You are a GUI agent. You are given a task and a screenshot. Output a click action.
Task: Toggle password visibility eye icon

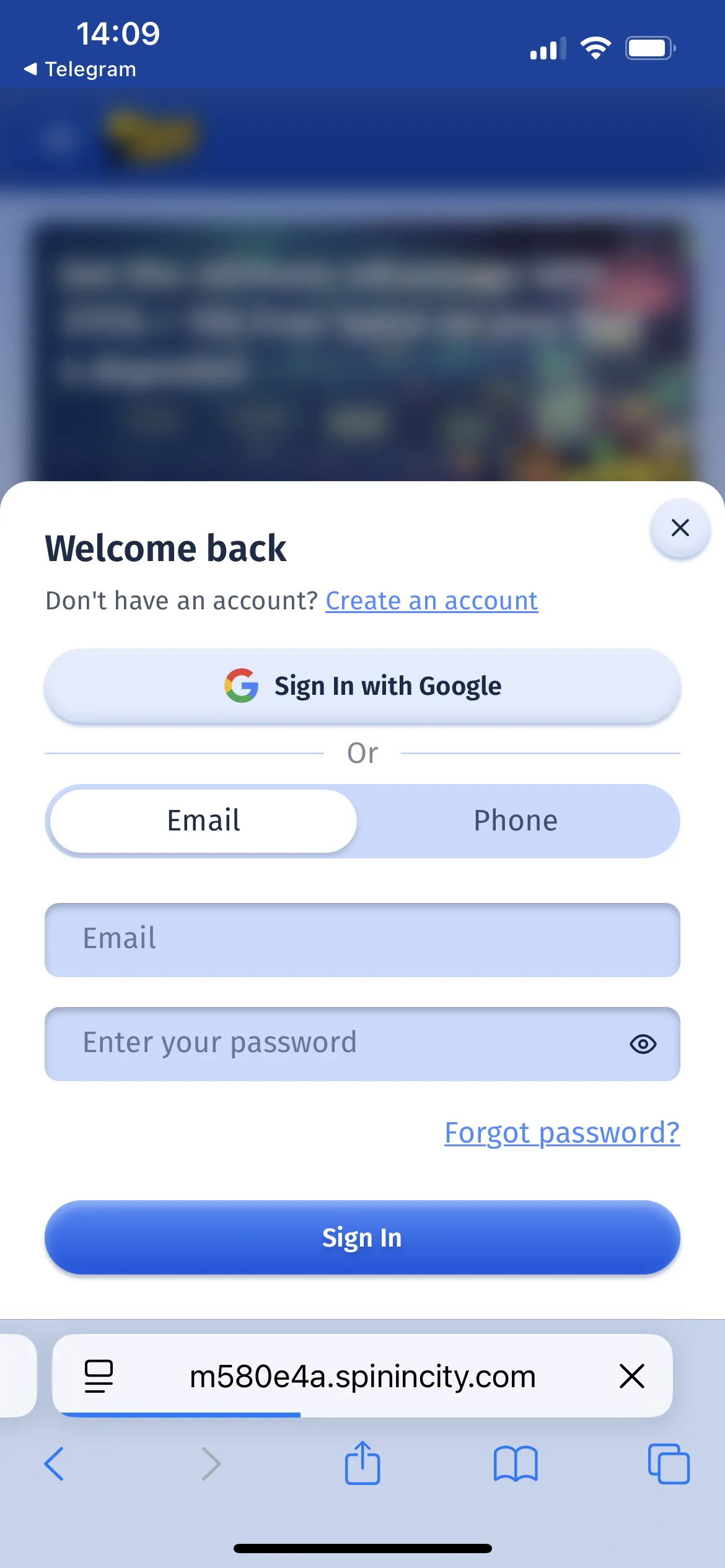pyautogui.click(x=643, y=1044)
